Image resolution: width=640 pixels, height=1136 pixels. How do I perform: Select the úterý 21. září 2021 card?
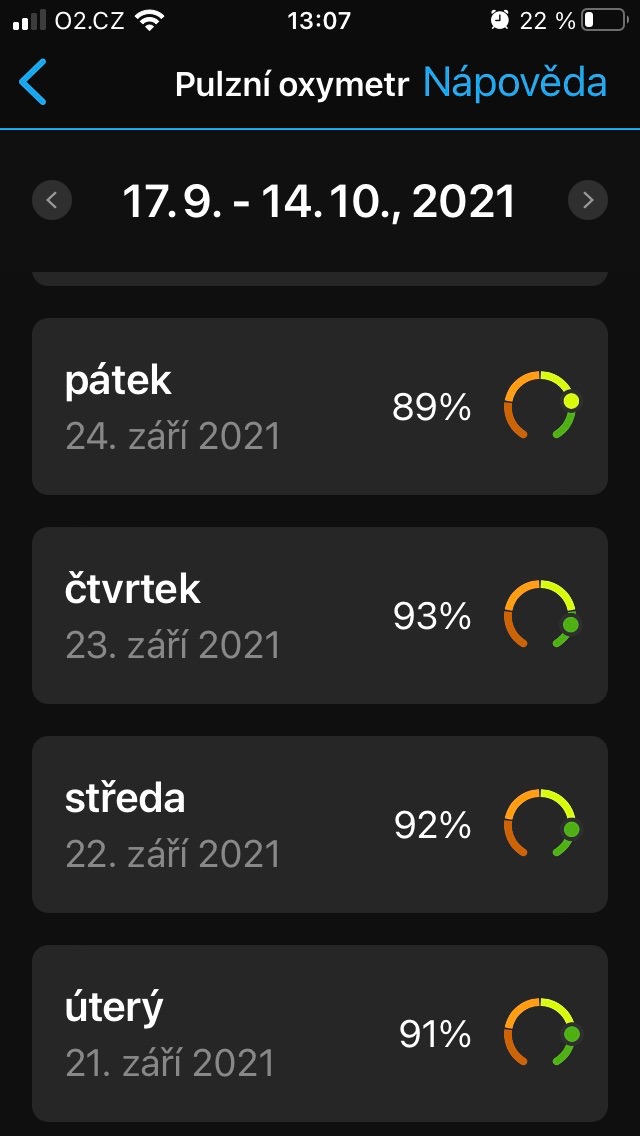tap(320, 1033)
